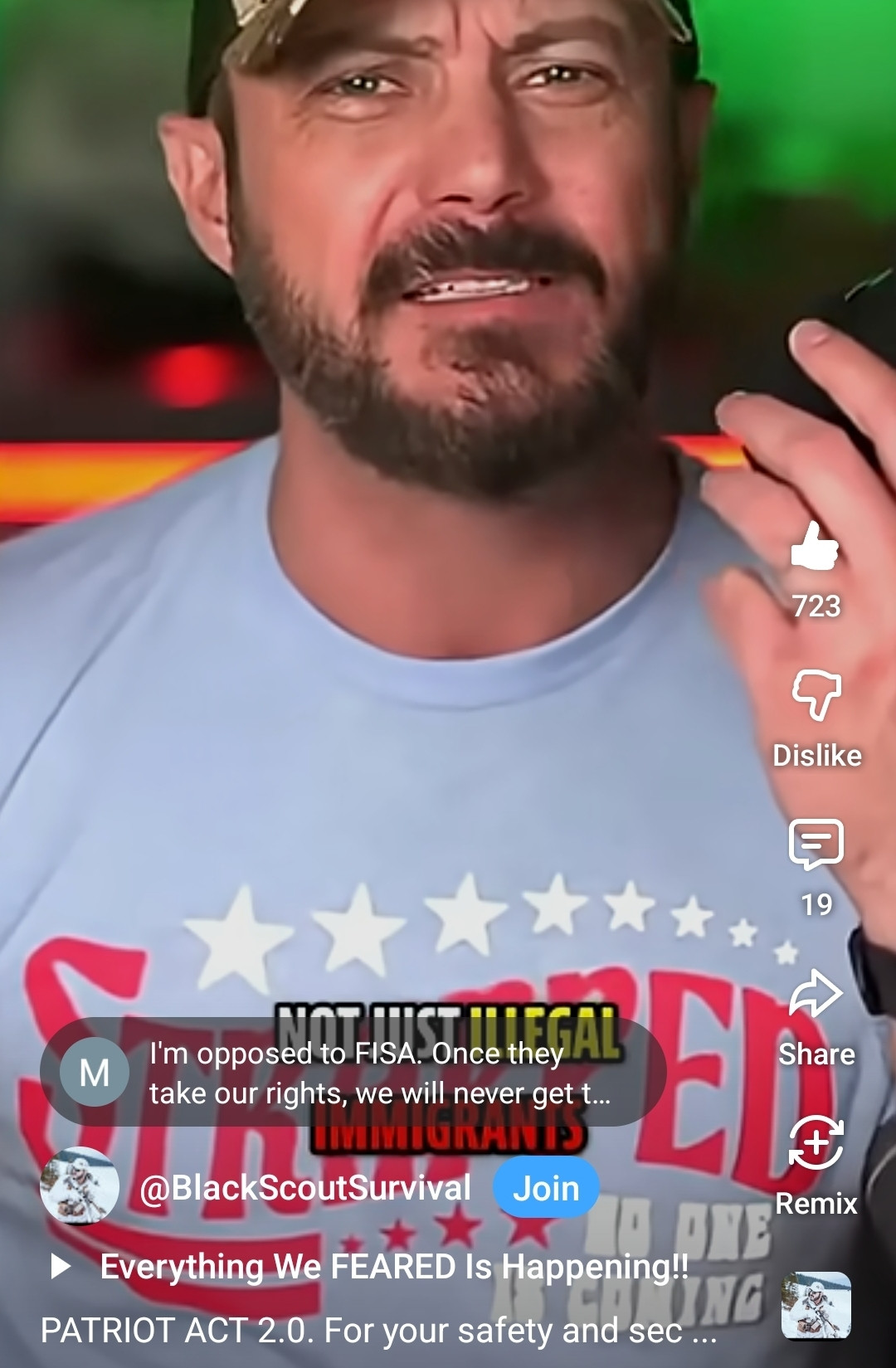
Task: Tap the Join channel button
Action: tap(546, 1189)
